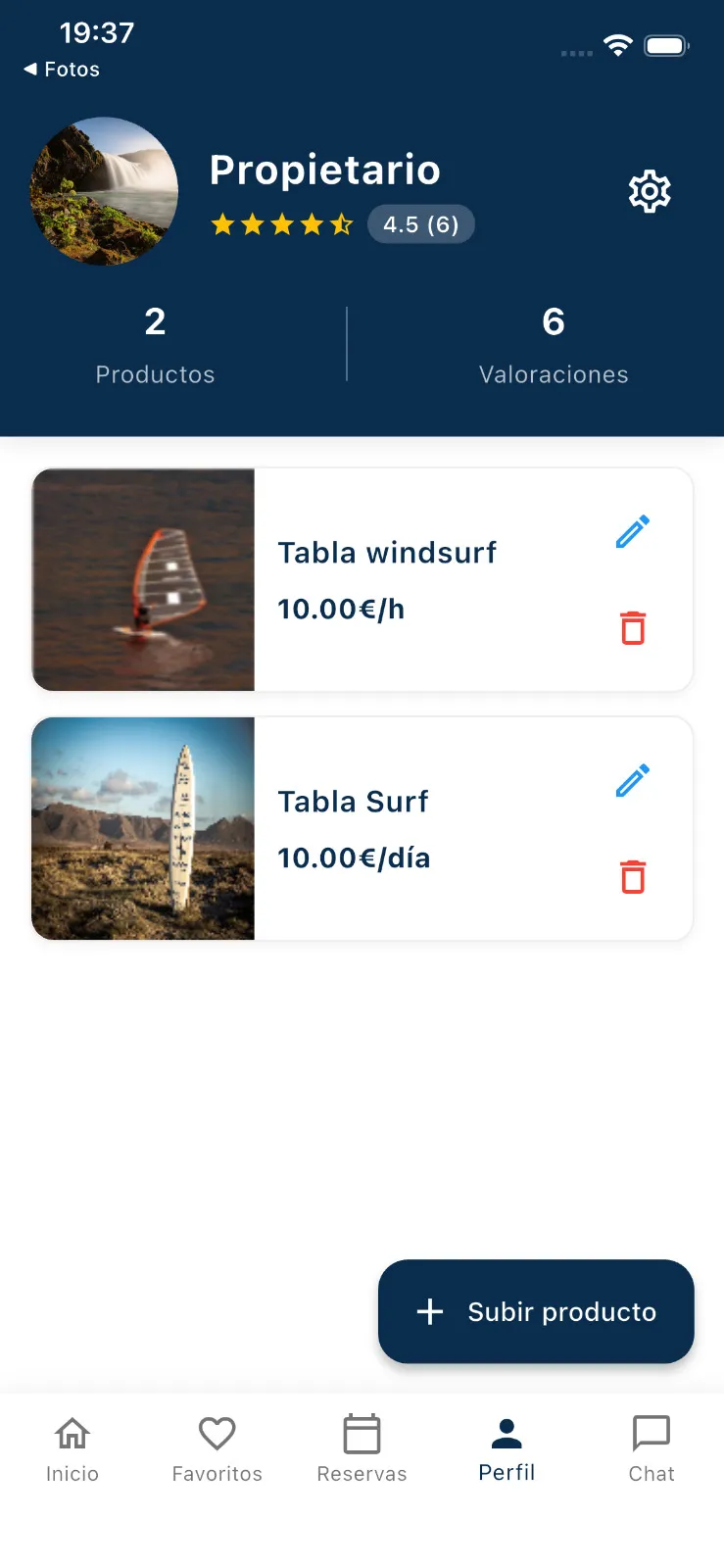
Task: Switch to the Favoritos tab
Action: pos(217,1449)
